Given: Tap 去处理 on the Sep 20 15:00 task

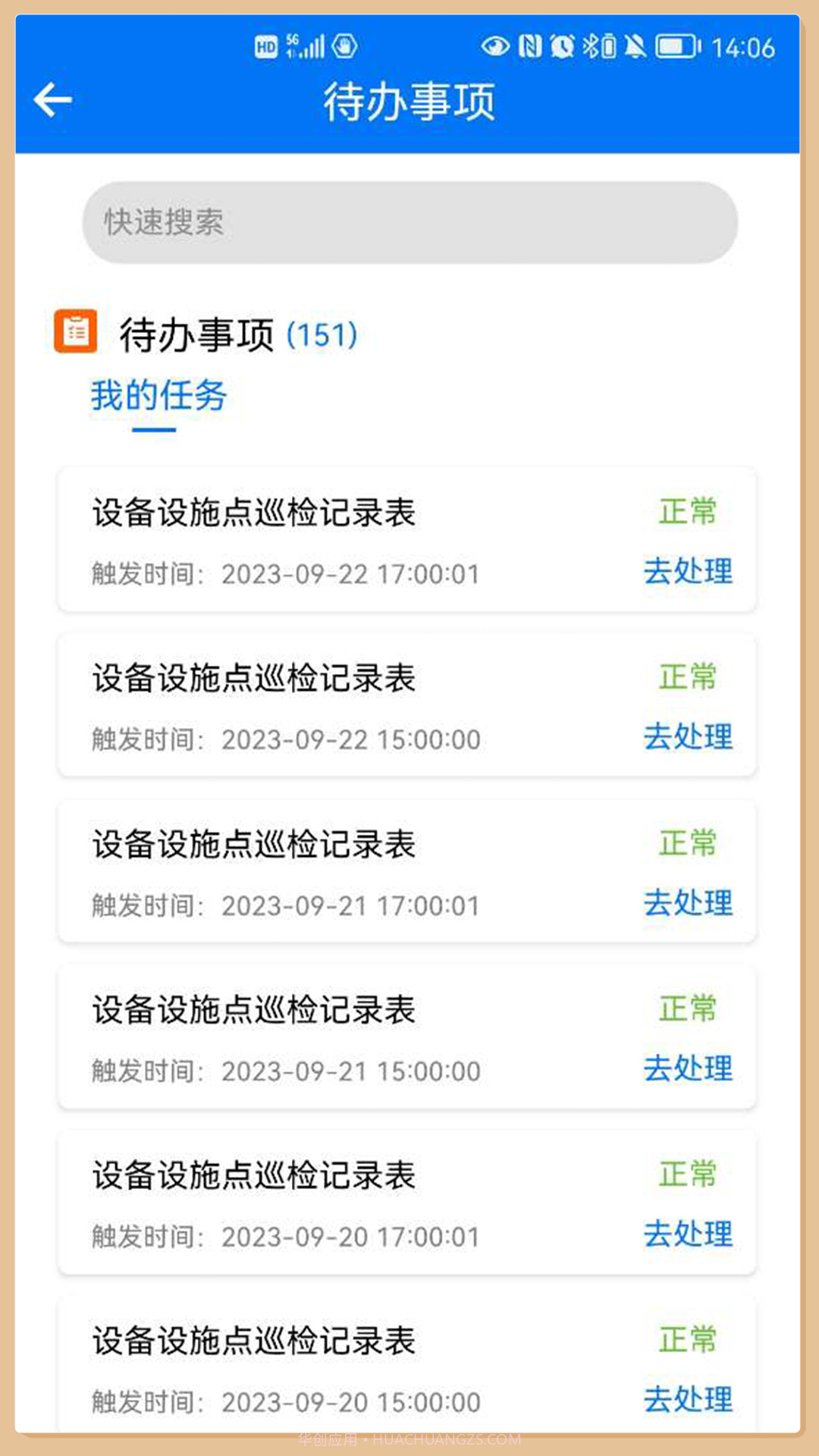Looking at the screenshot, I should pyautogui.click(x=687, y=1401).
